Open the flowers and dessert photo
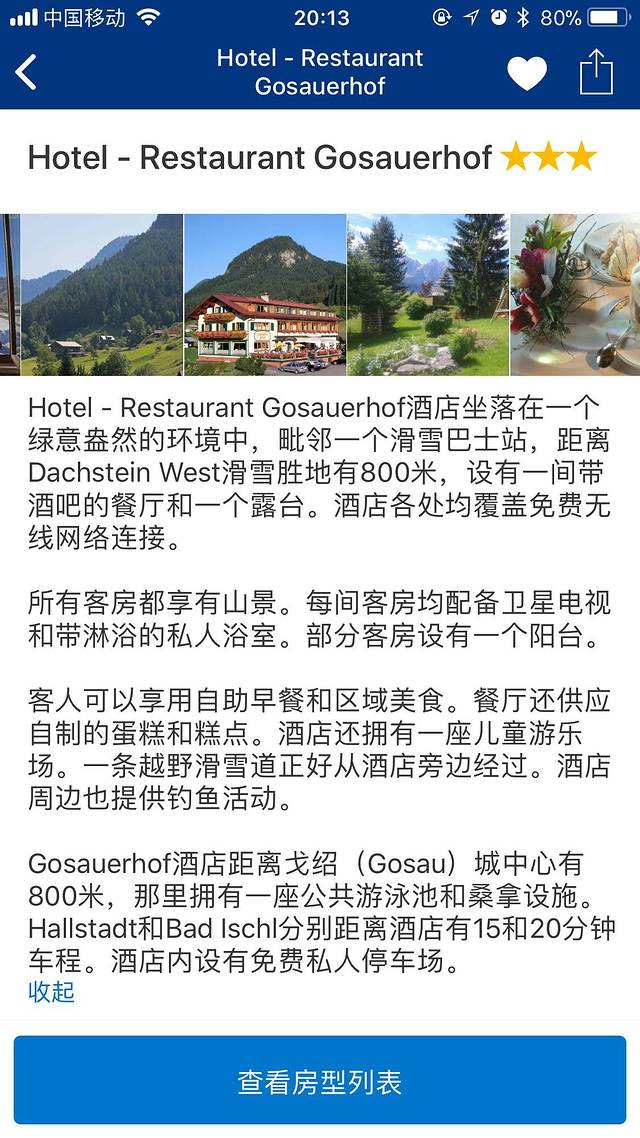This screenshot has height=1138, width=640. 576,295
